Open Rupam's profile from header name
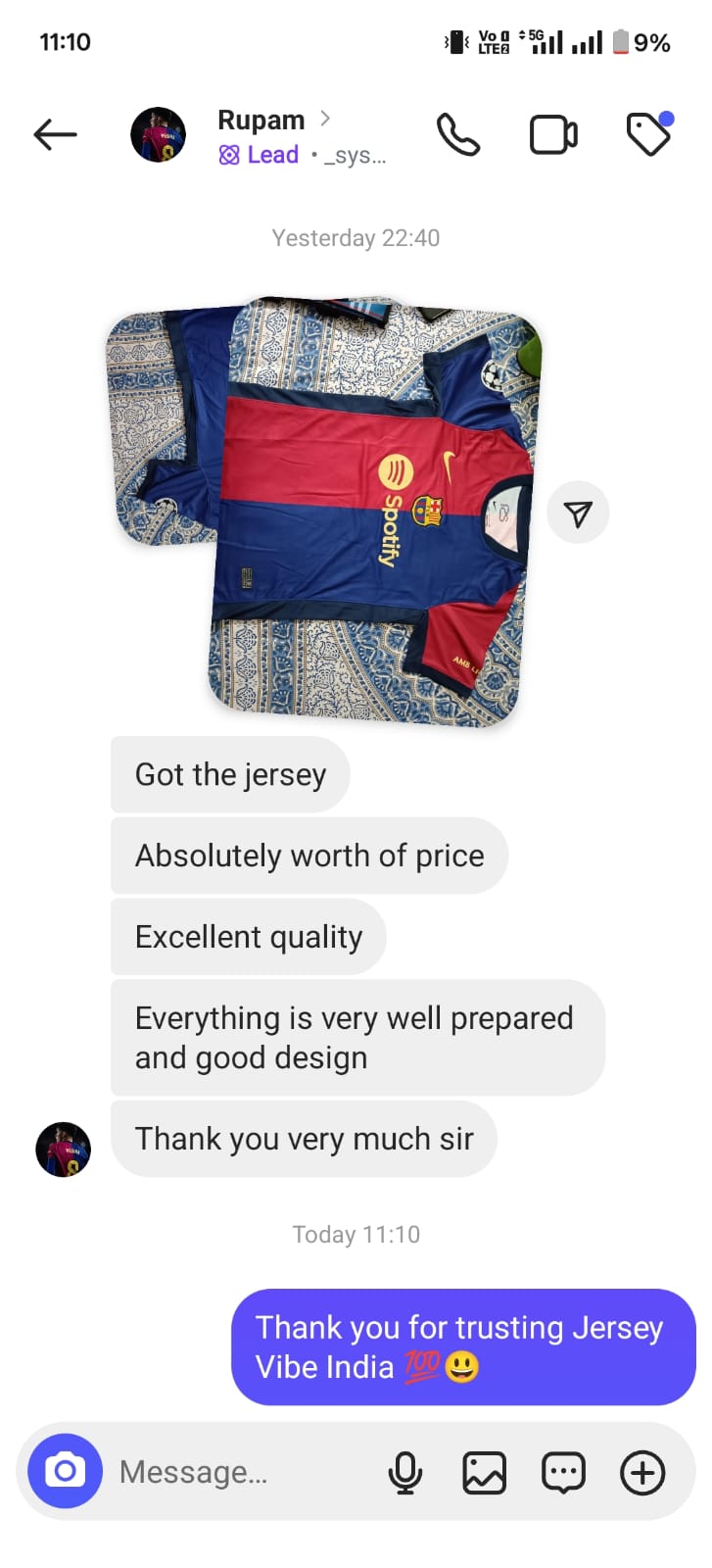The width and height of the screenshot is (712, 1568). coord(261,121)
